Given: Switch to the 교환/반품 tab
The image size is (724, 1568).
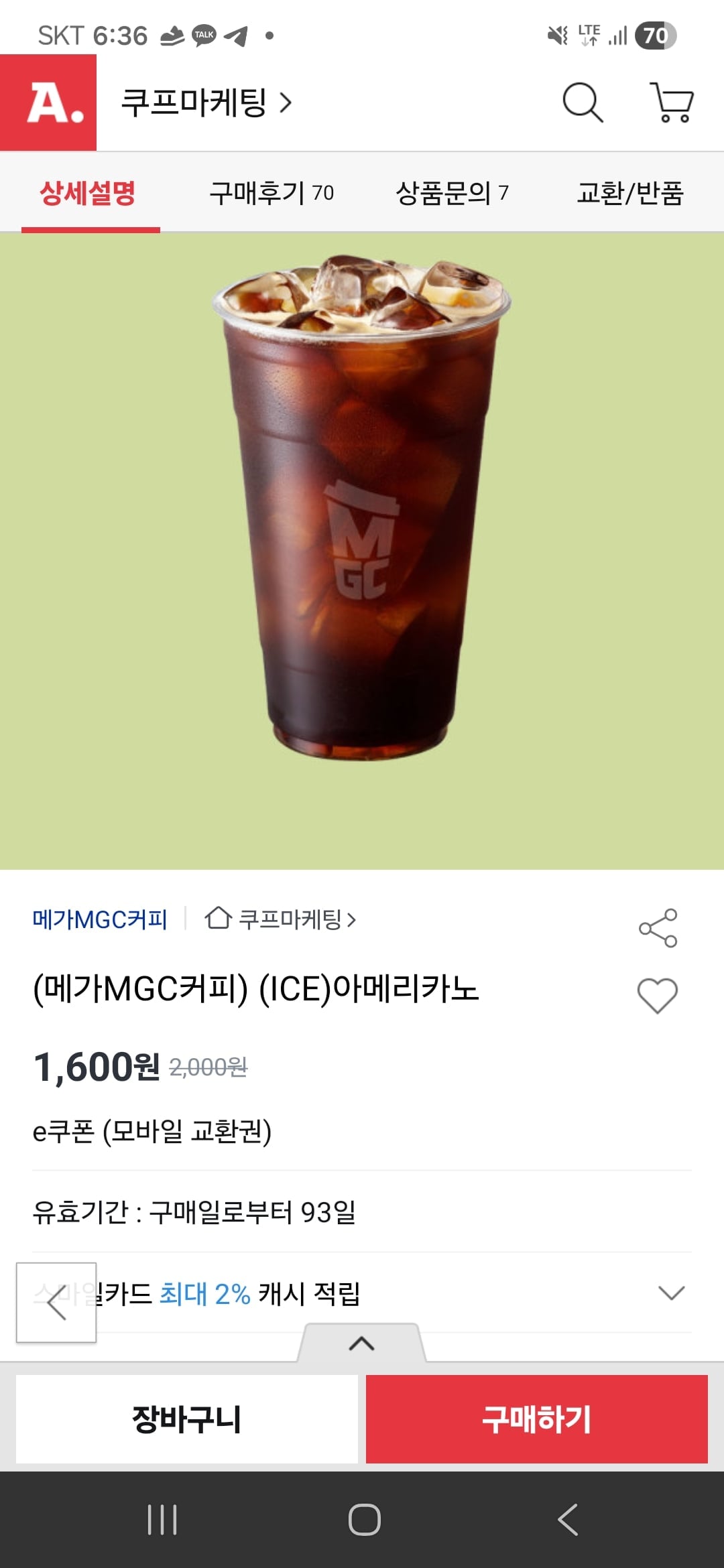Looking at the screenshot, I should click(x=630, y=193).
